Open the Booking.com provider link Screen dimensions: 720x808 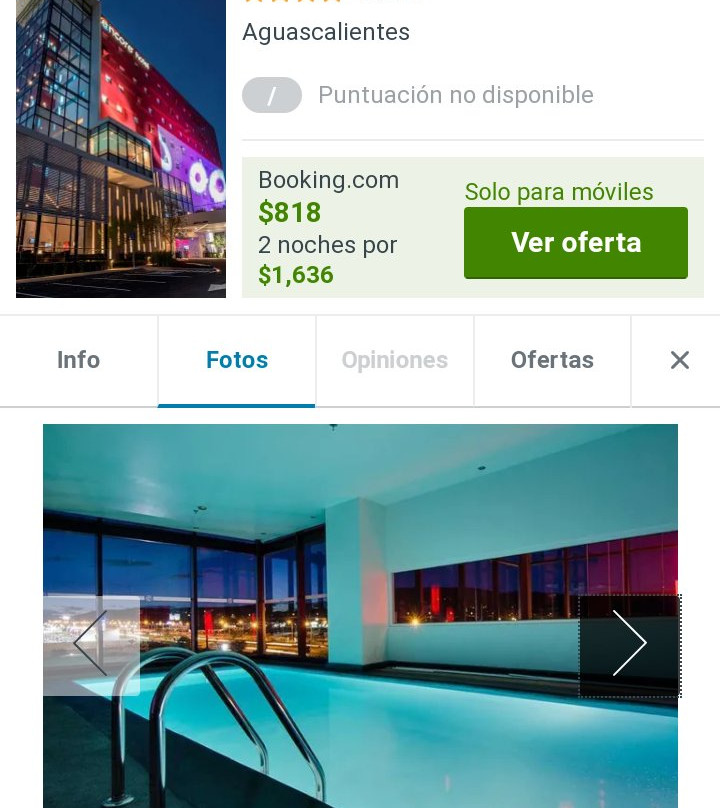[328, 180]
